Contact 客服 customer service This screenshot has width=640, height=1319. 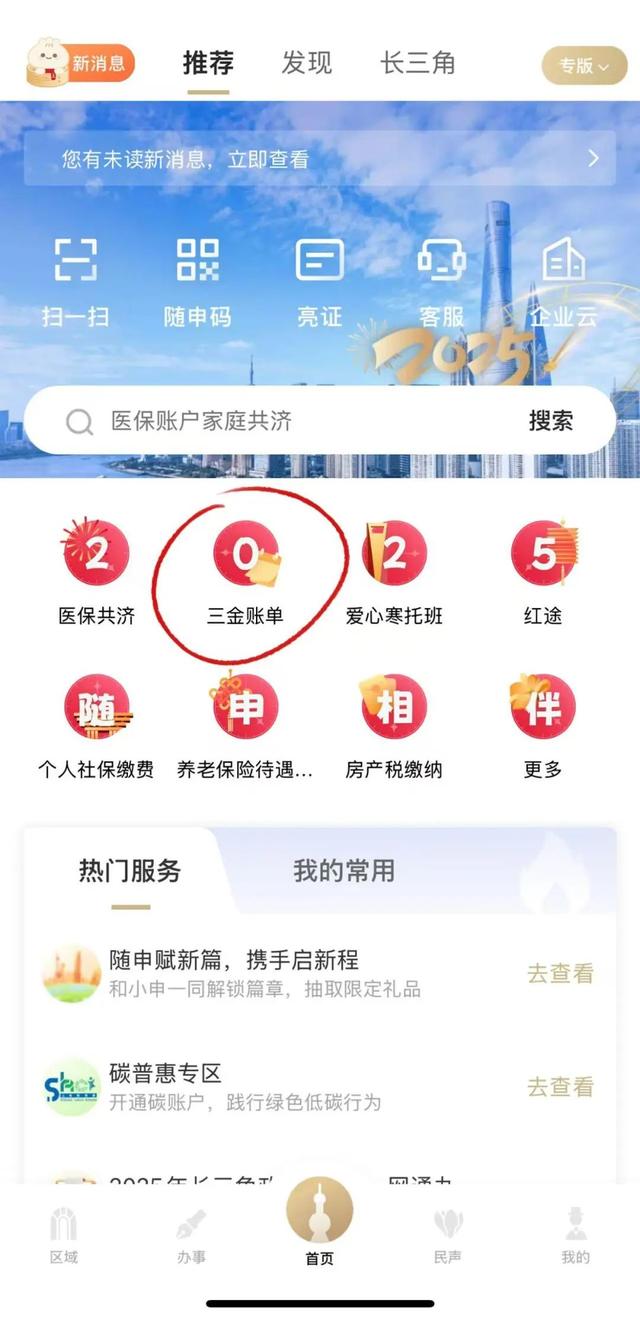(441, 282)
